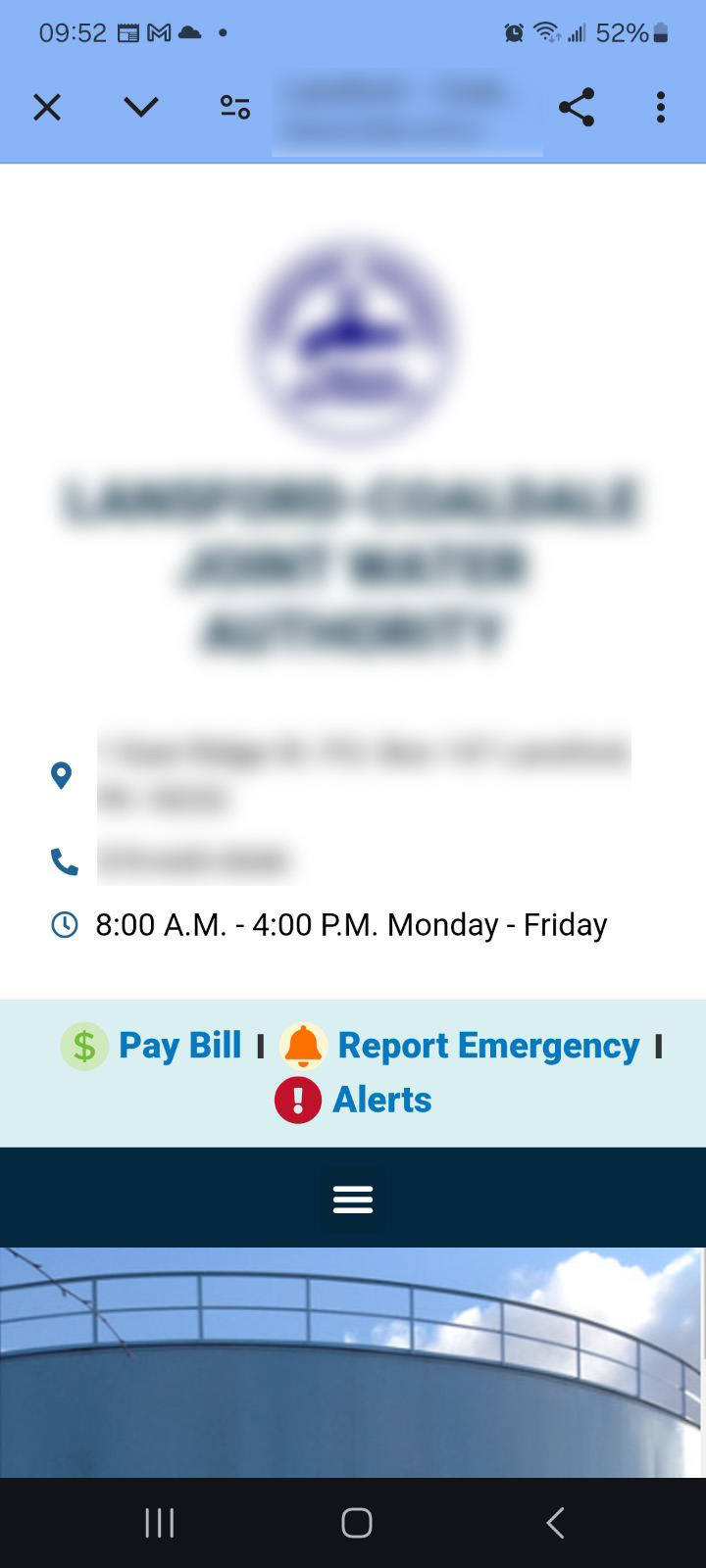
Task: Open site settings icon in the toolbar
Action: click(x=235, y=107)
